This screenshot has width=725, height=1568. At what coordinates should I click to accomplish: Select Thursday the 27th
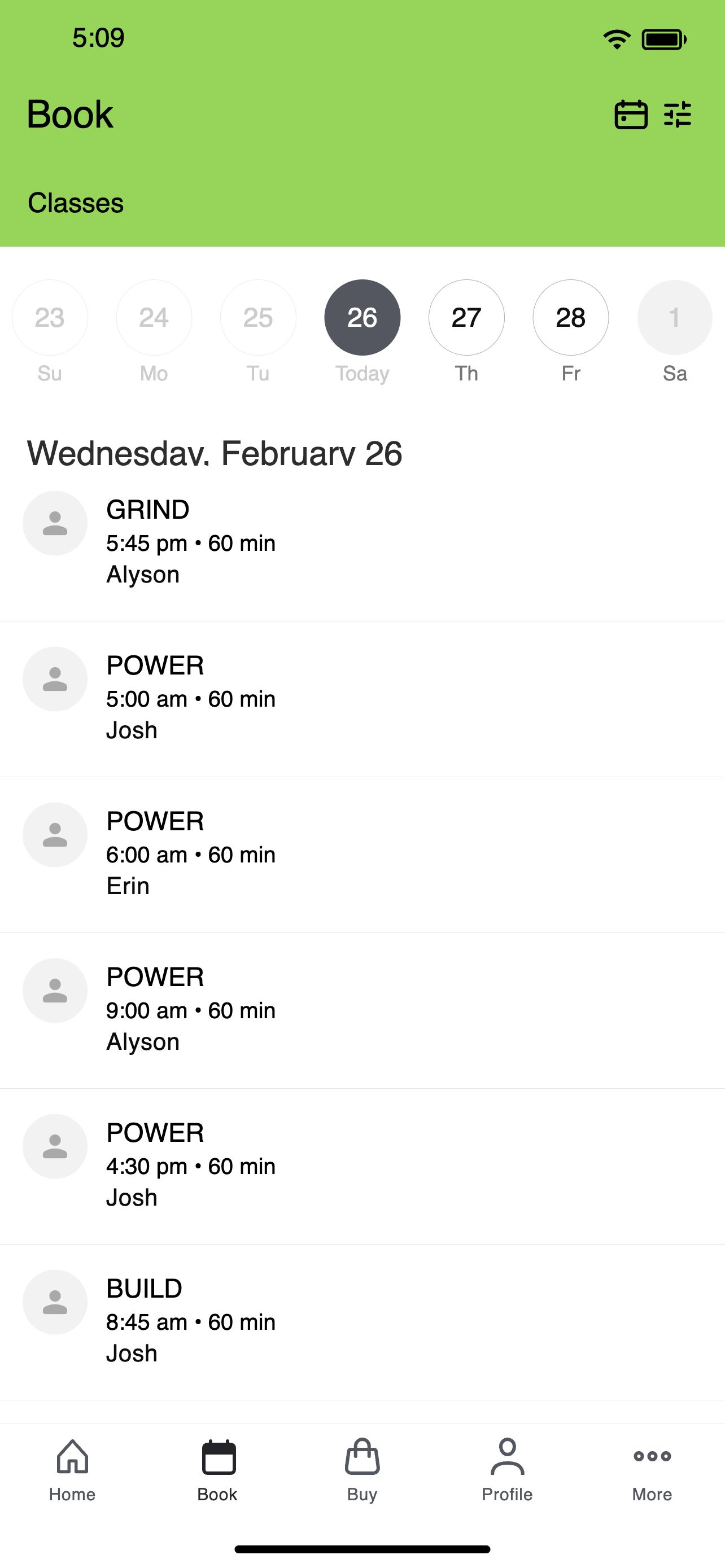pyautogui.click(x=466, y=317)
